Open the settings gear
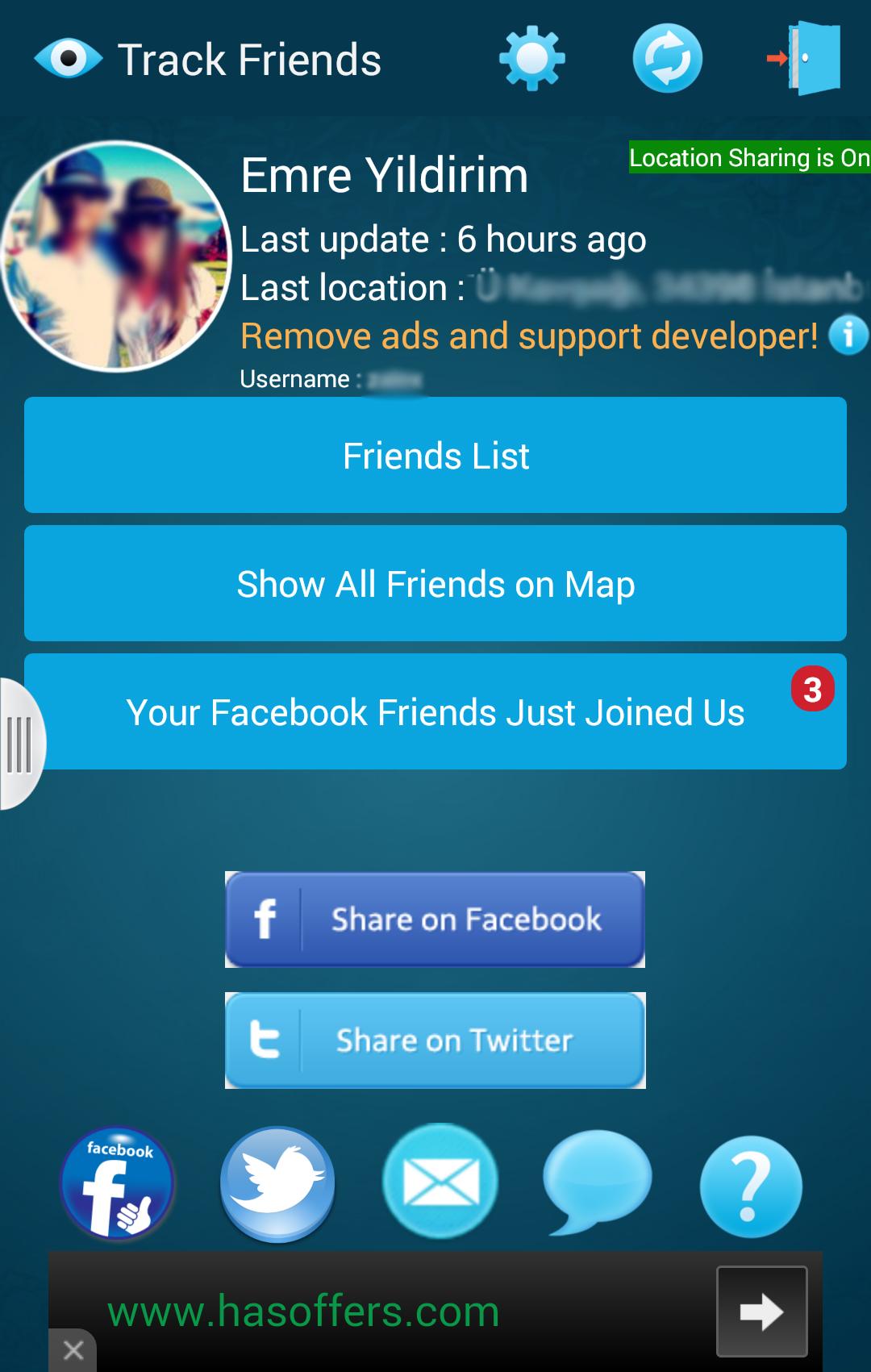Viewport: 871px width, 1372px height. point(531,59)
